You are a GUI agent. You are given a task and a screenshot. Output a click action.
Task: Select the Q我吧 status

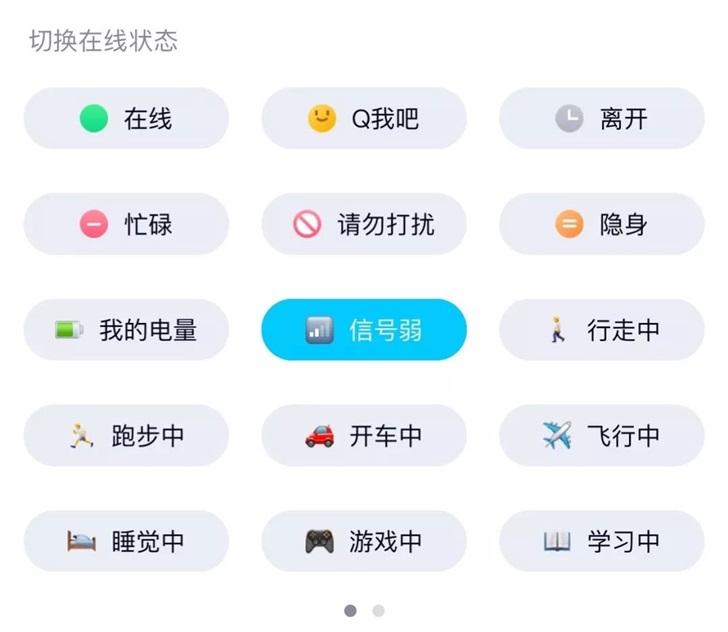[364, 119]
